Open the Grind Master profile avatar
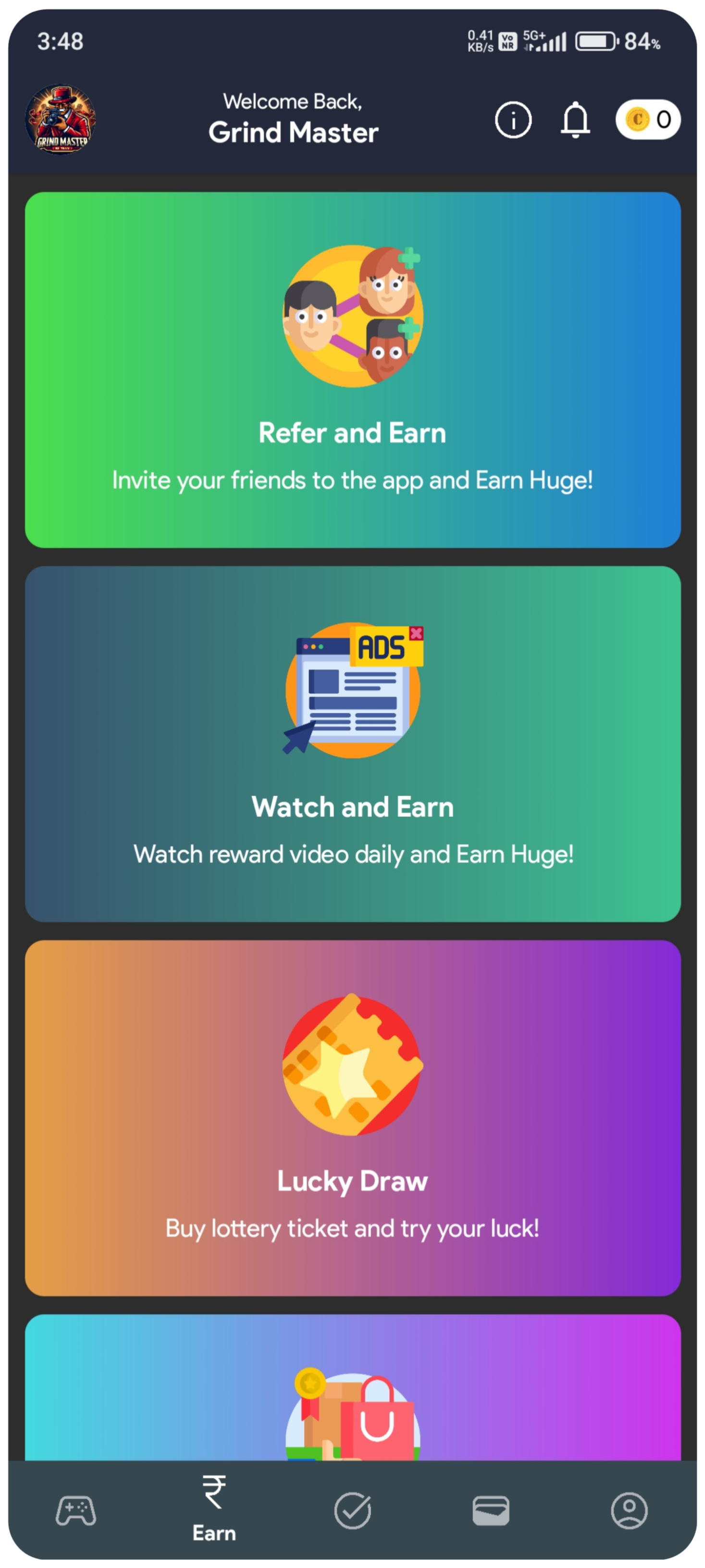Image resolution: width=705 pixels, height=1568 pixels. click(60, 119)
